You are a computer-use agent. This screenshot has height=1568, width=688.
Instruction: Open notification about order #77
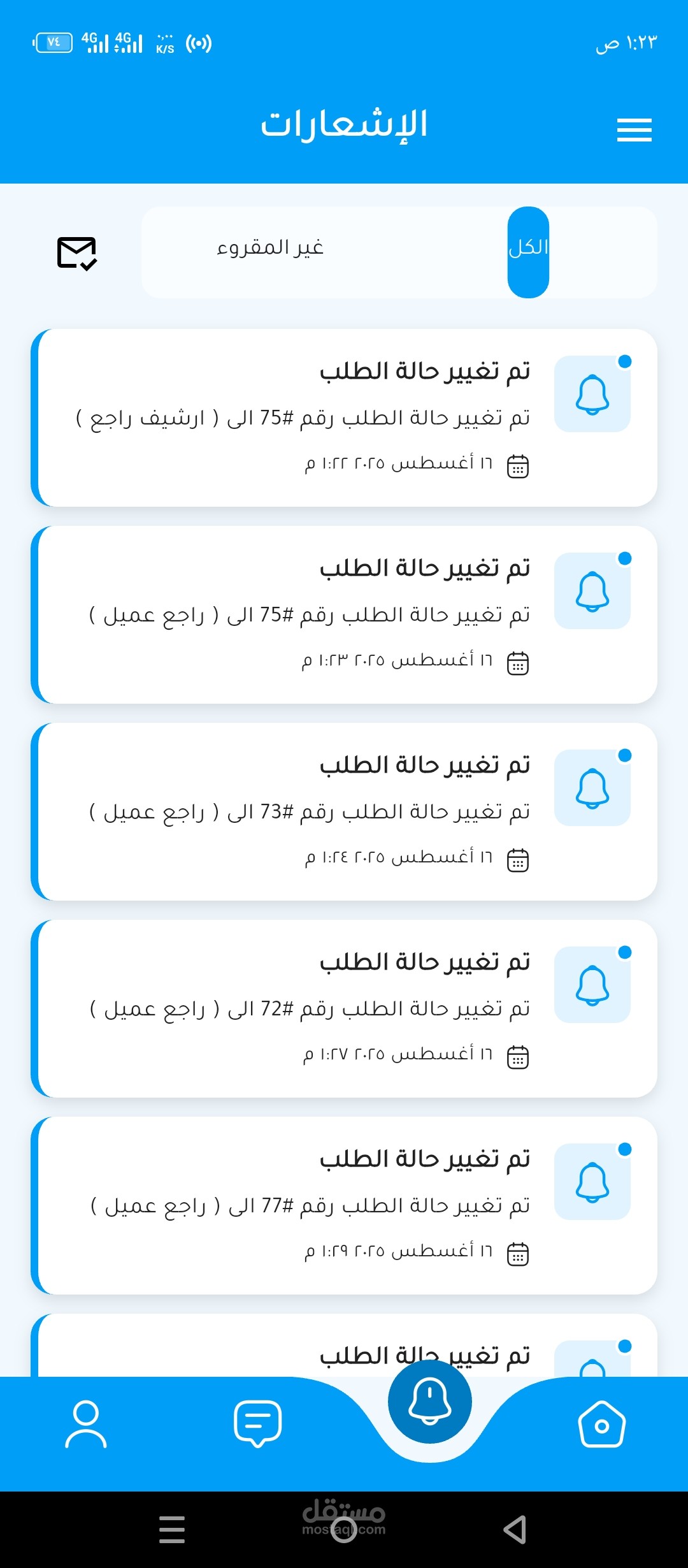[x=344, y=1206]
